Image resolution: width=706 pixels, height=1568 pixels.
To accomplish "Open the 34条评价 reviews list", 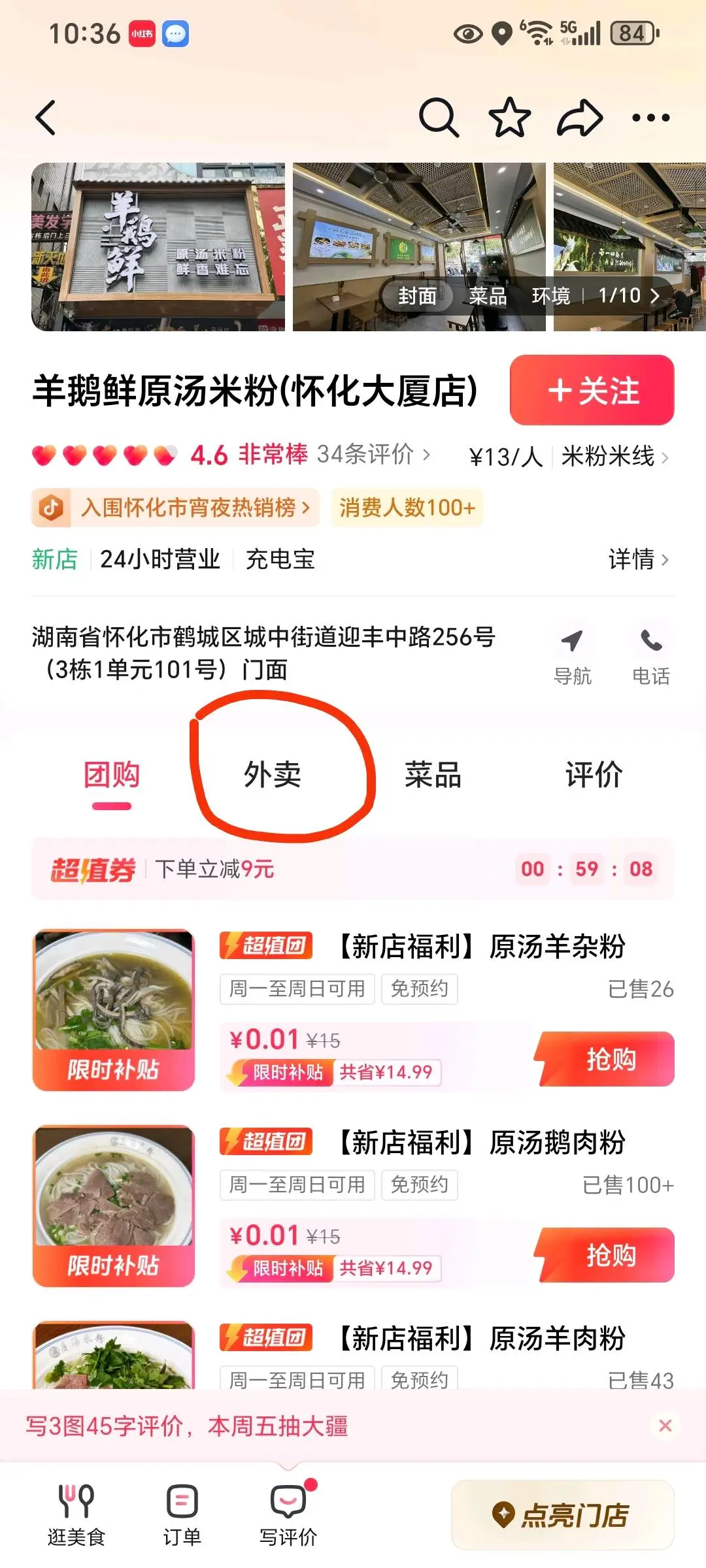I will 367,456.
